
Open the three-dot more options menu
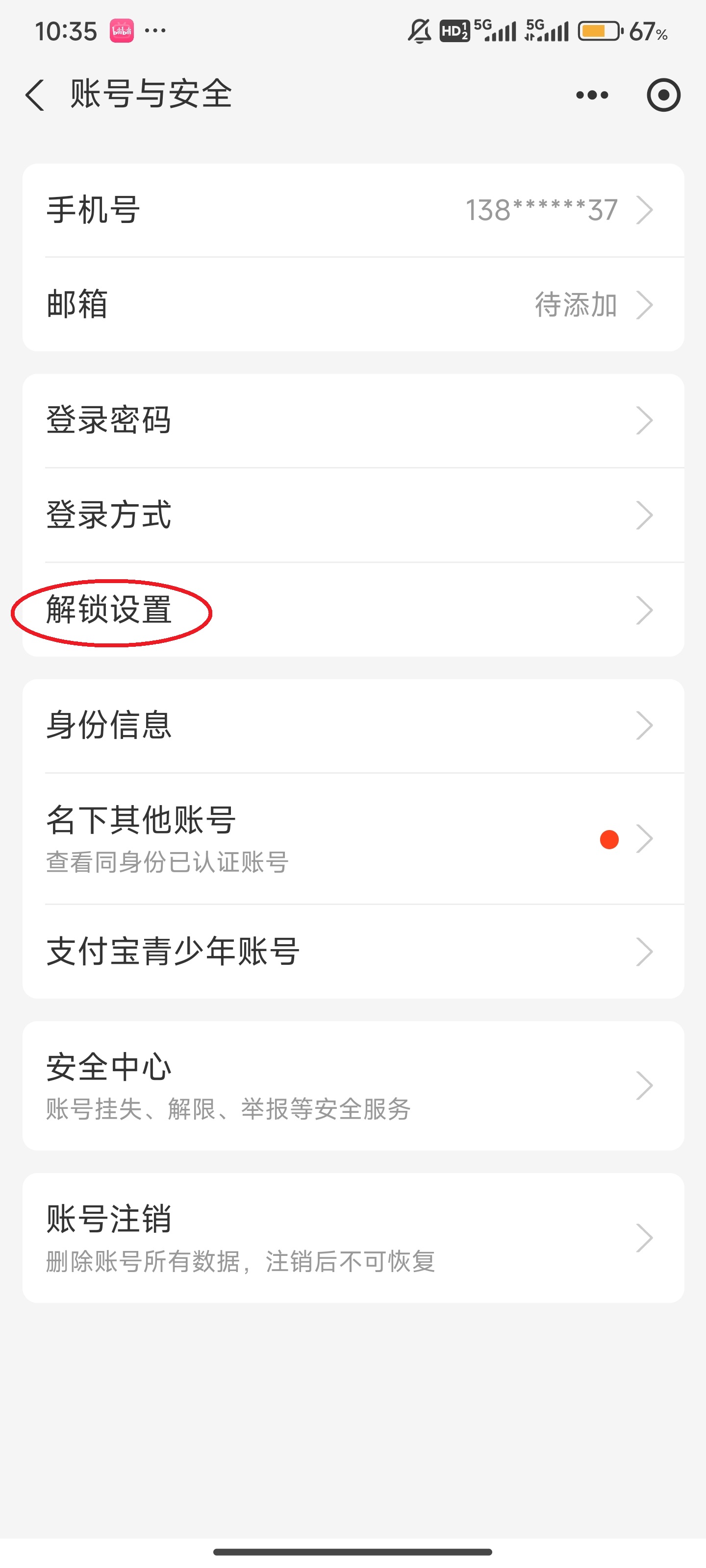(592, 95)
